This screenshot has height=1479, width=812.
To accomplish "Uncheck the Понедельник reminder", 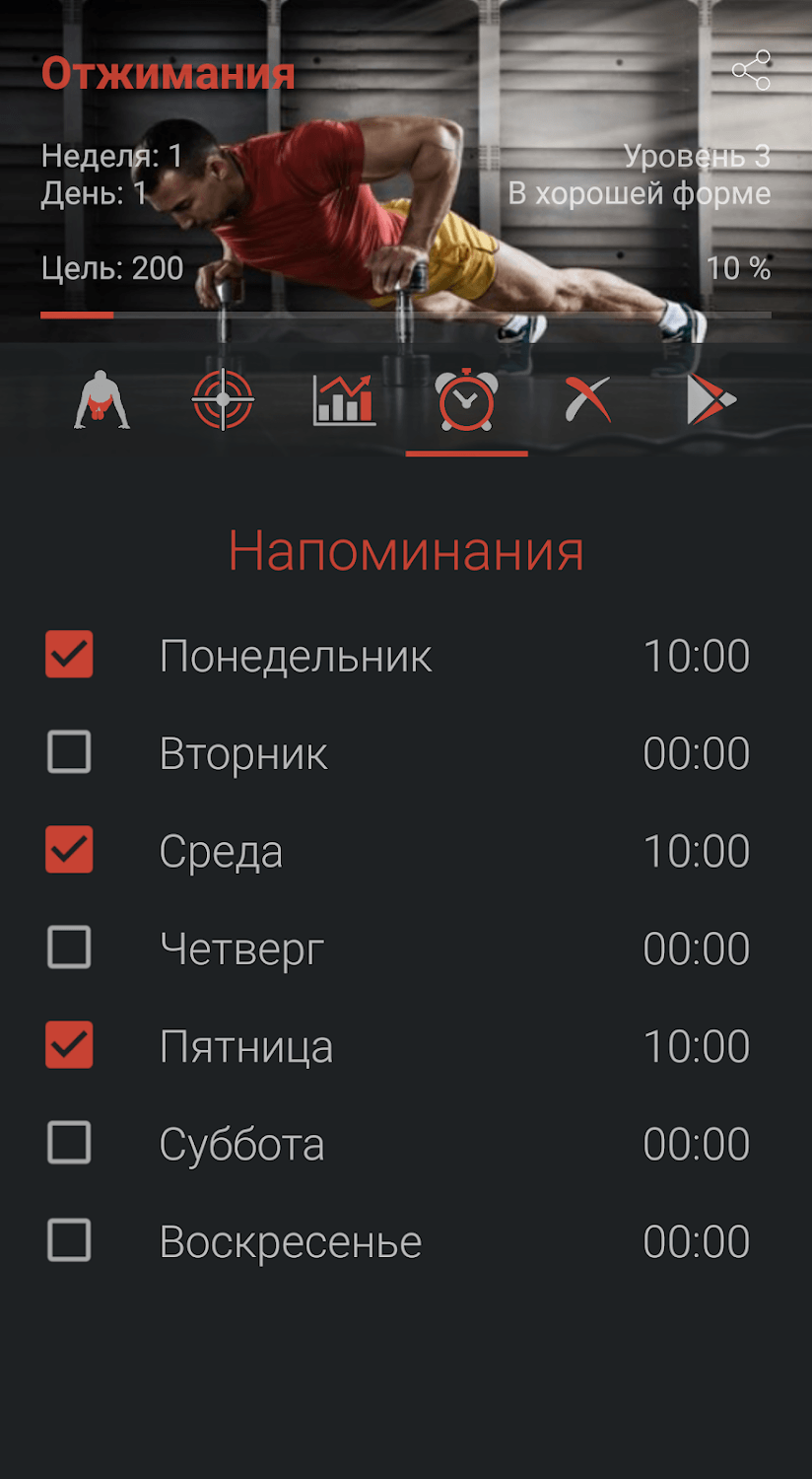I will (69, 656).
